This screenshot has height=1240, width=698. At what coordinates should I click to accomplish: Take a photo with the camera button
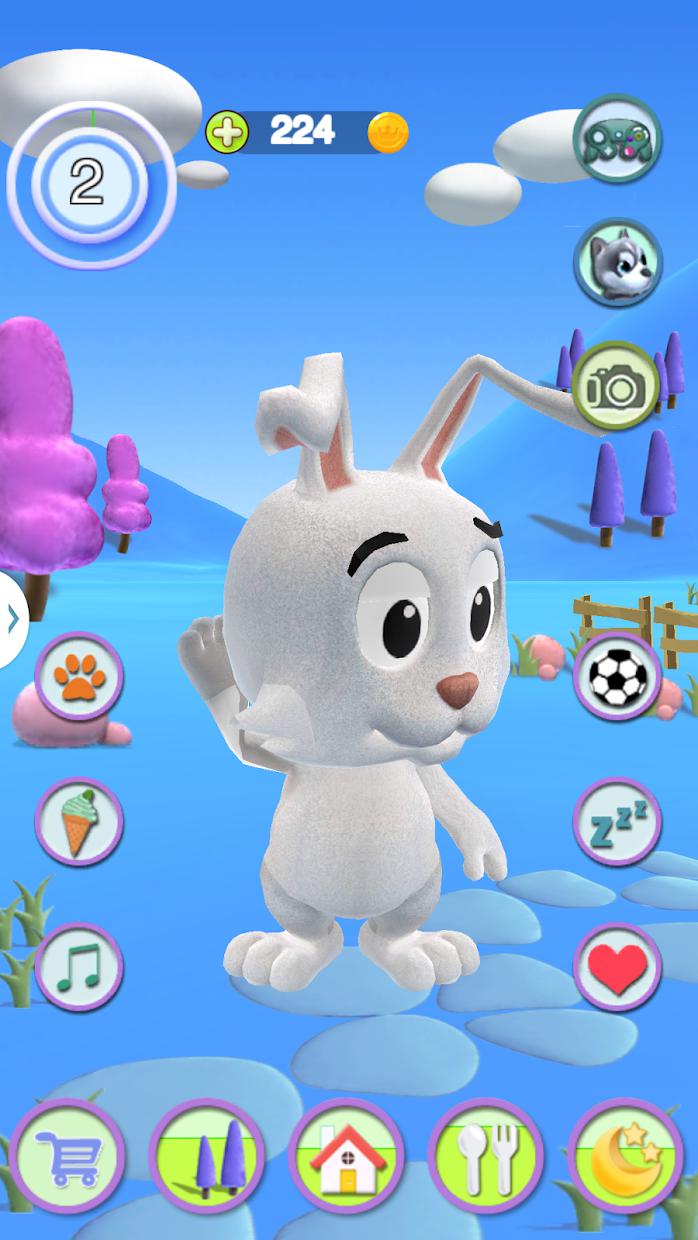616,386
